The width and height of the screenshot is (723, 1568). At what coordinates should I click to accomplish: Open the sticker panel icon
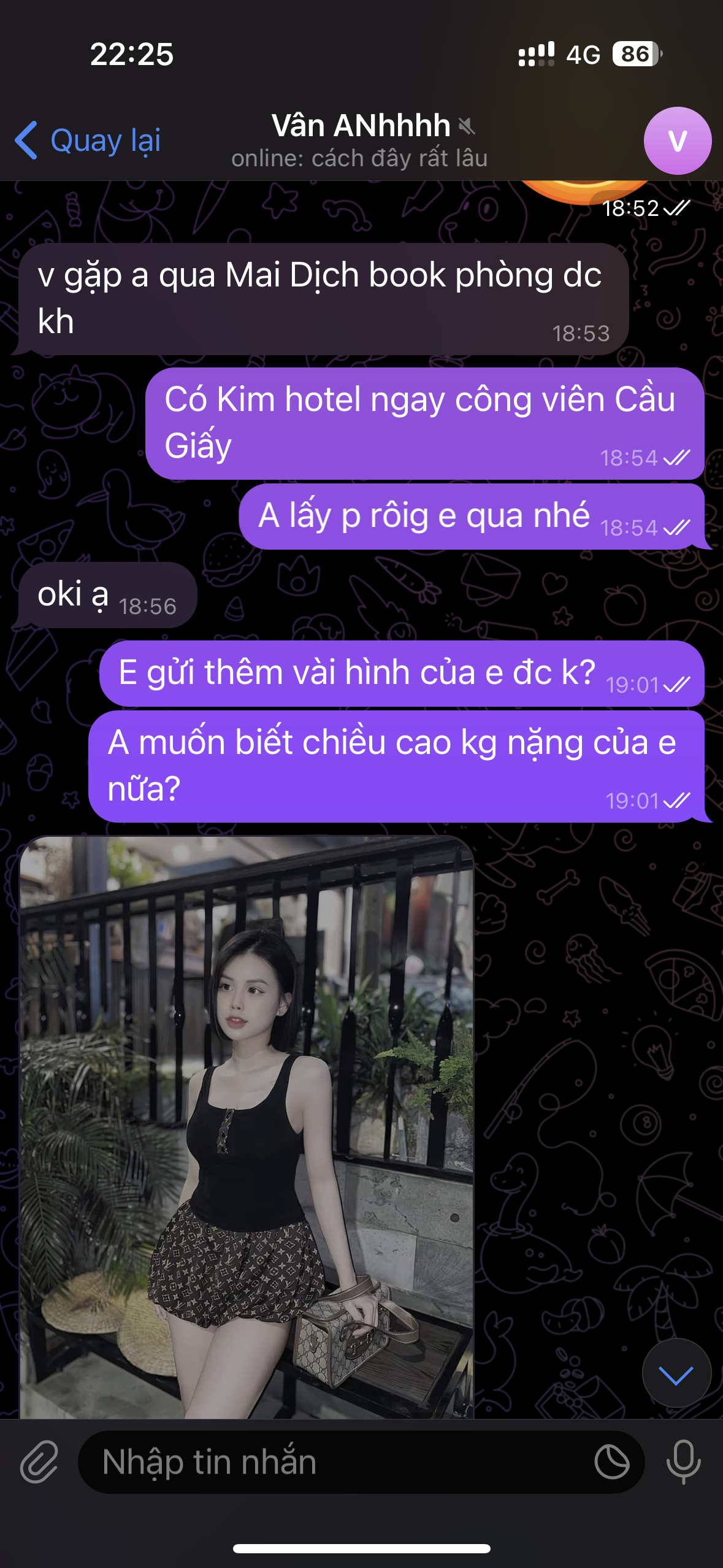[x=611, y=1462]
